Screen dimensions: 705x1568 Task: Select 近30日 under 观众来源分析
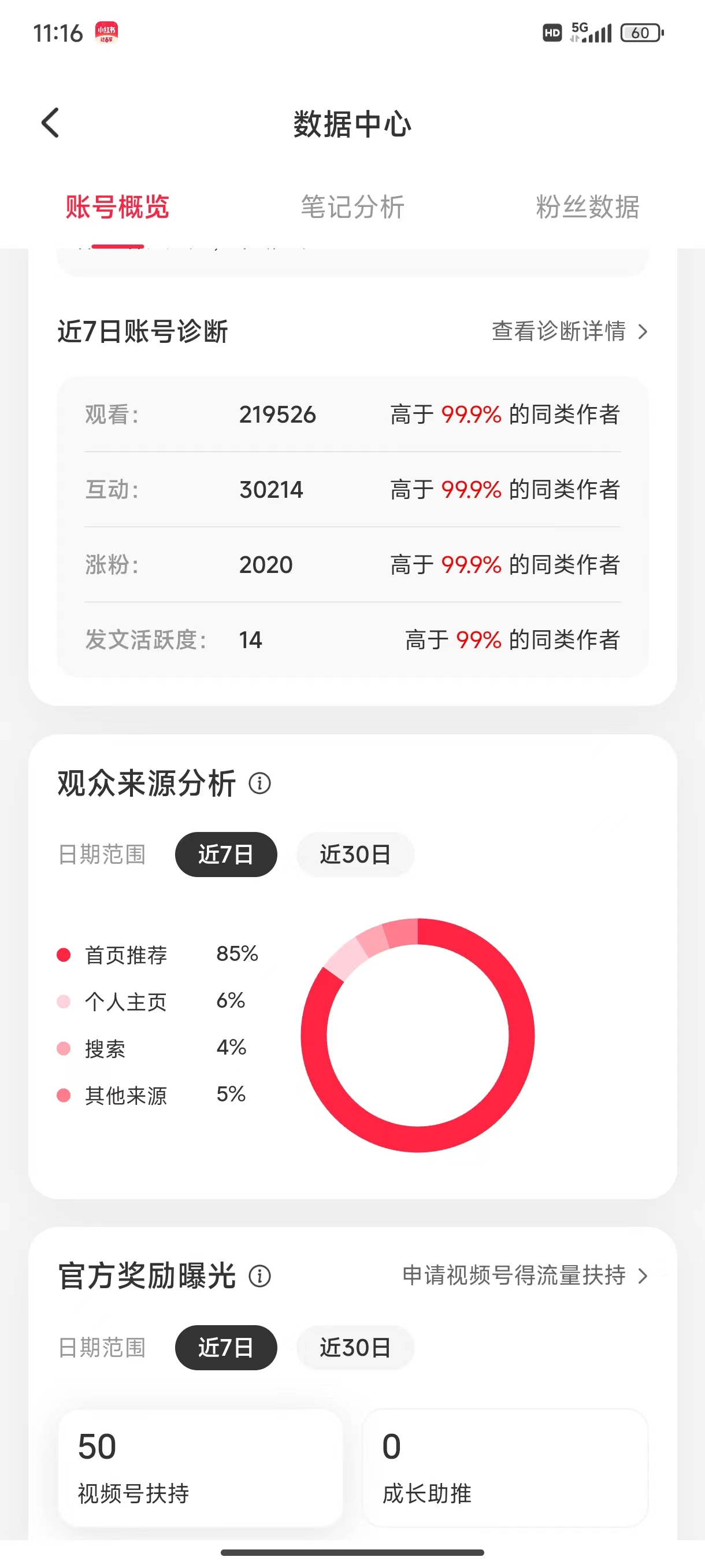pyautogui.click(x=355, y=855)
